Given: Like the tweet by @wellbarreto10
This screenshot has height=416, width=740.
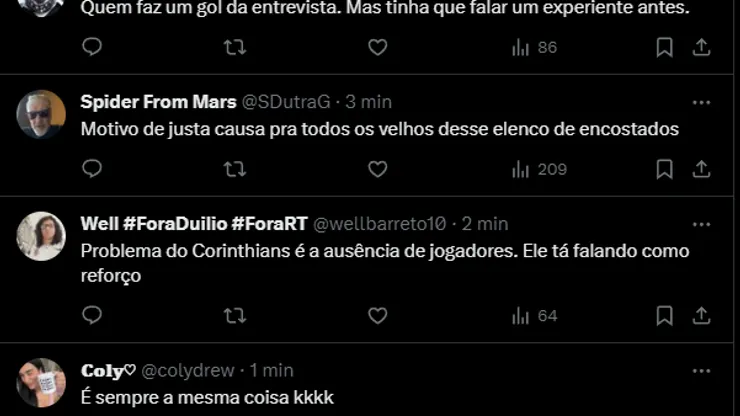Looking at the screenshot, I should (377, 315).
